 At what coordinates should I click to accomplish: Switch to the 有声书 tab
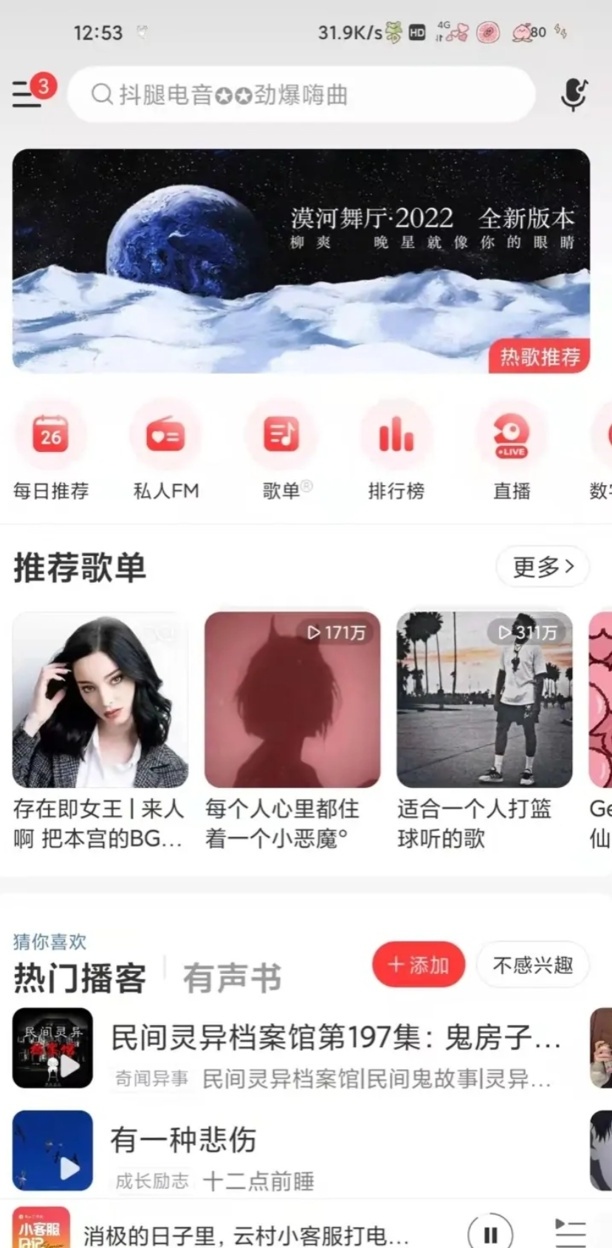click(232, 978)
